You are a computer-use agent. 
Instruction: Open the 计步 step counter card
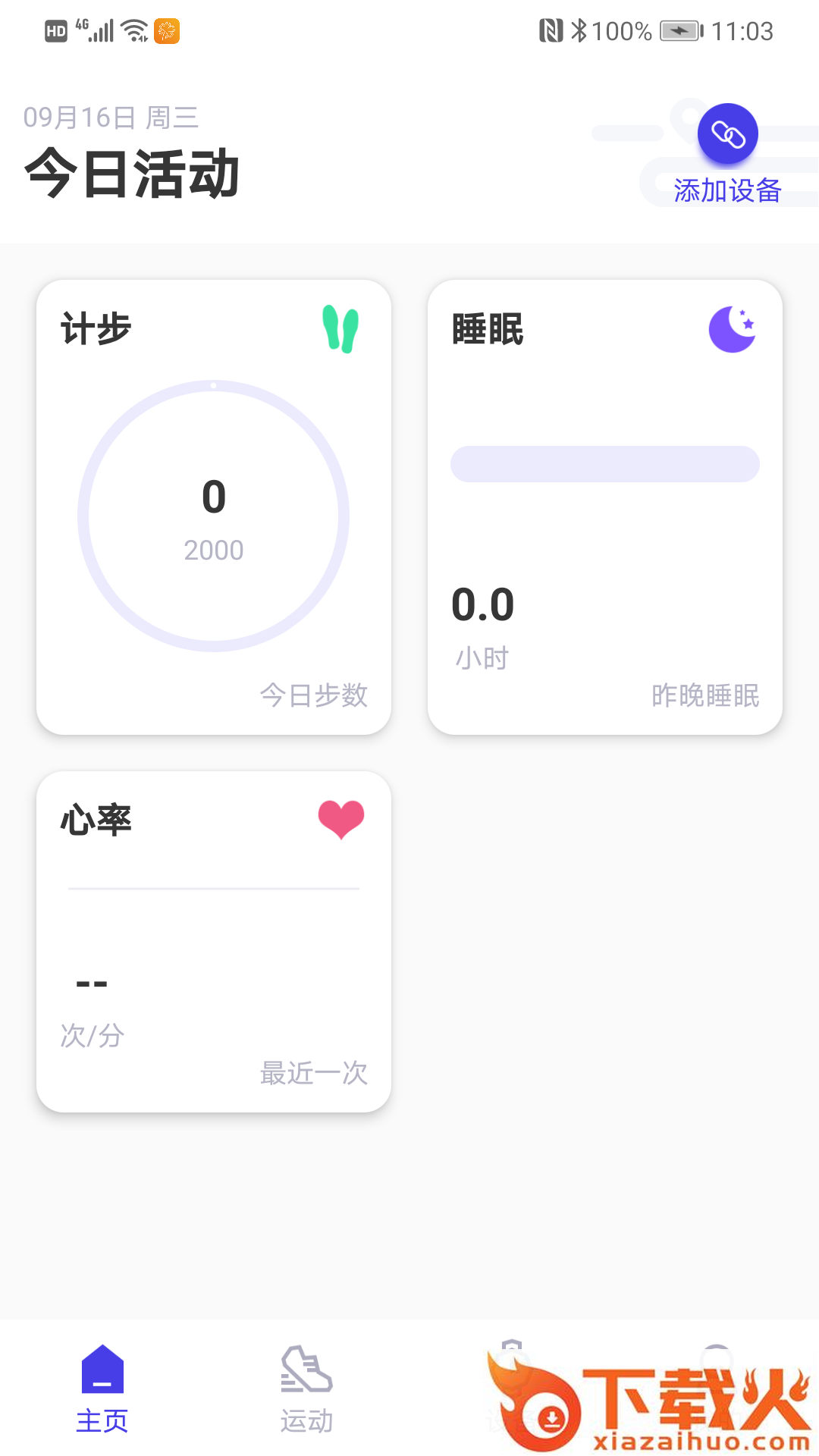[x=214, y=507]
